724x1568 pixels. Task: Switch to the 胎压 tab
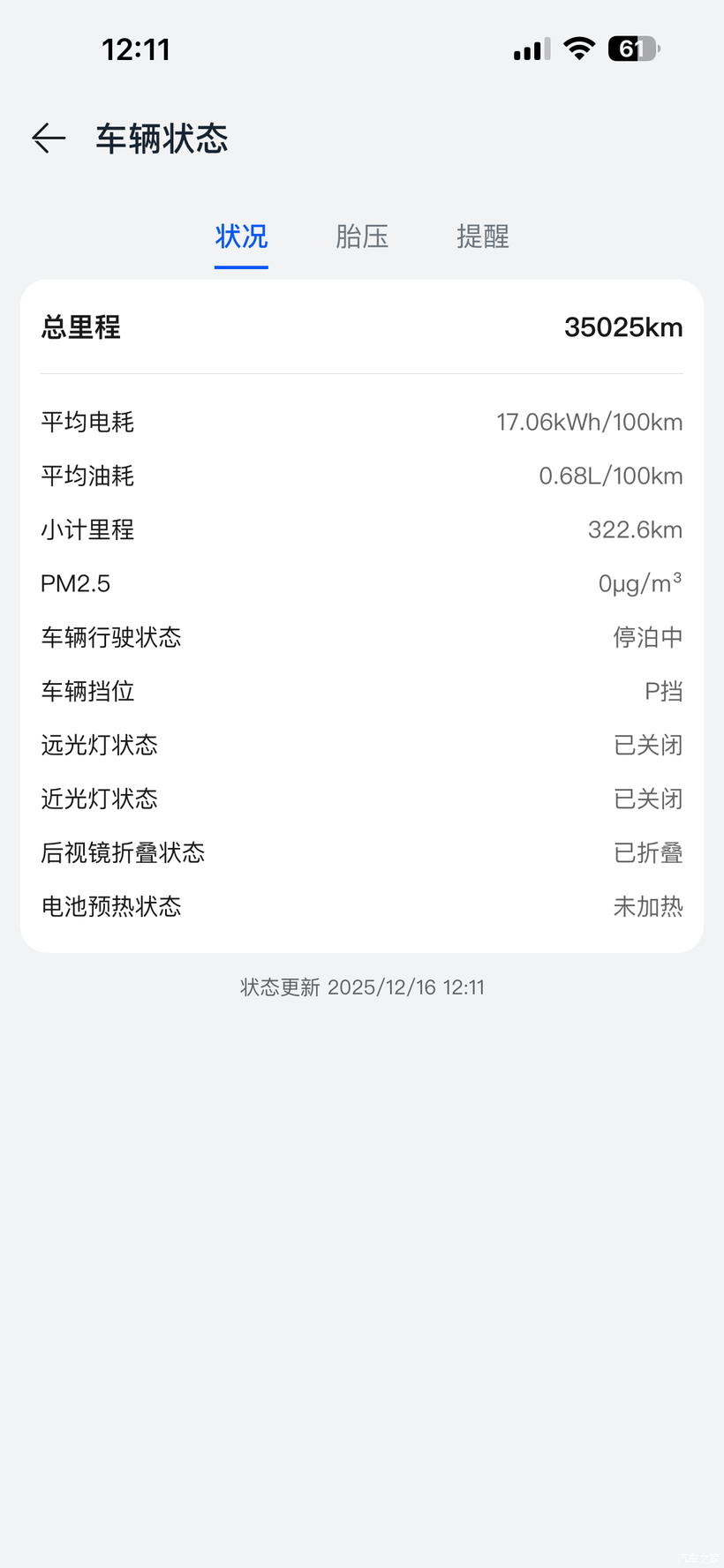362,236
